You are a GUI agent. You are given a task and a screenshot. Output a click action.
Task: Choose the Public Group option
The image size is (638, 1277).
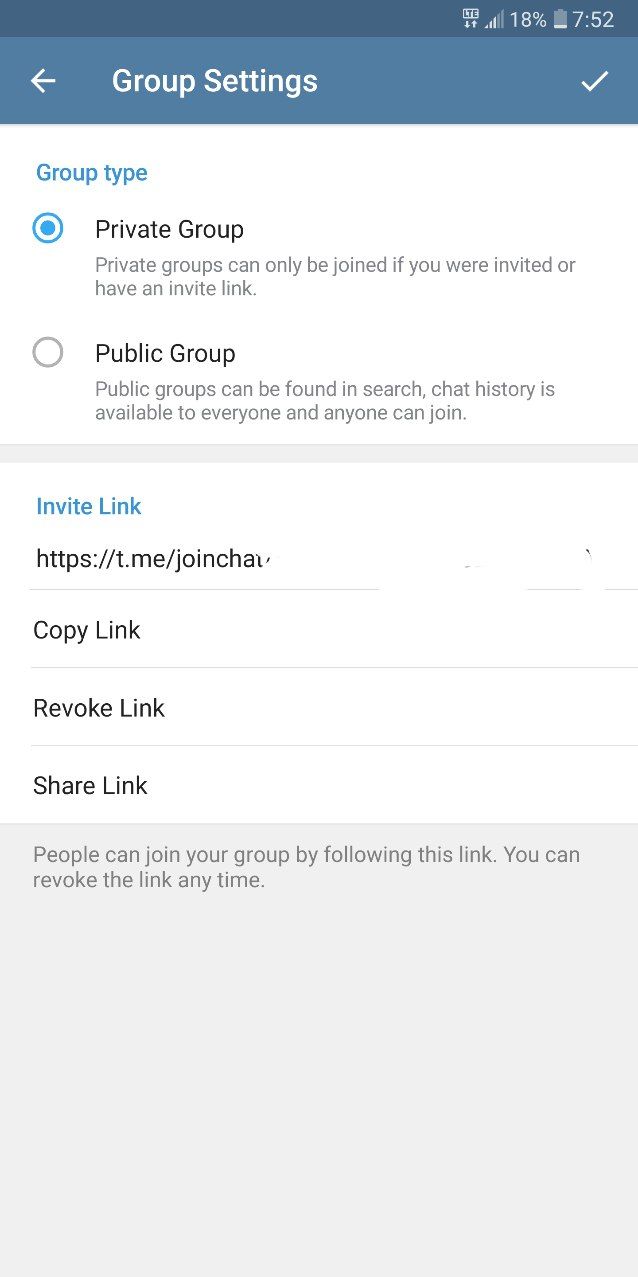pos(48,353)
